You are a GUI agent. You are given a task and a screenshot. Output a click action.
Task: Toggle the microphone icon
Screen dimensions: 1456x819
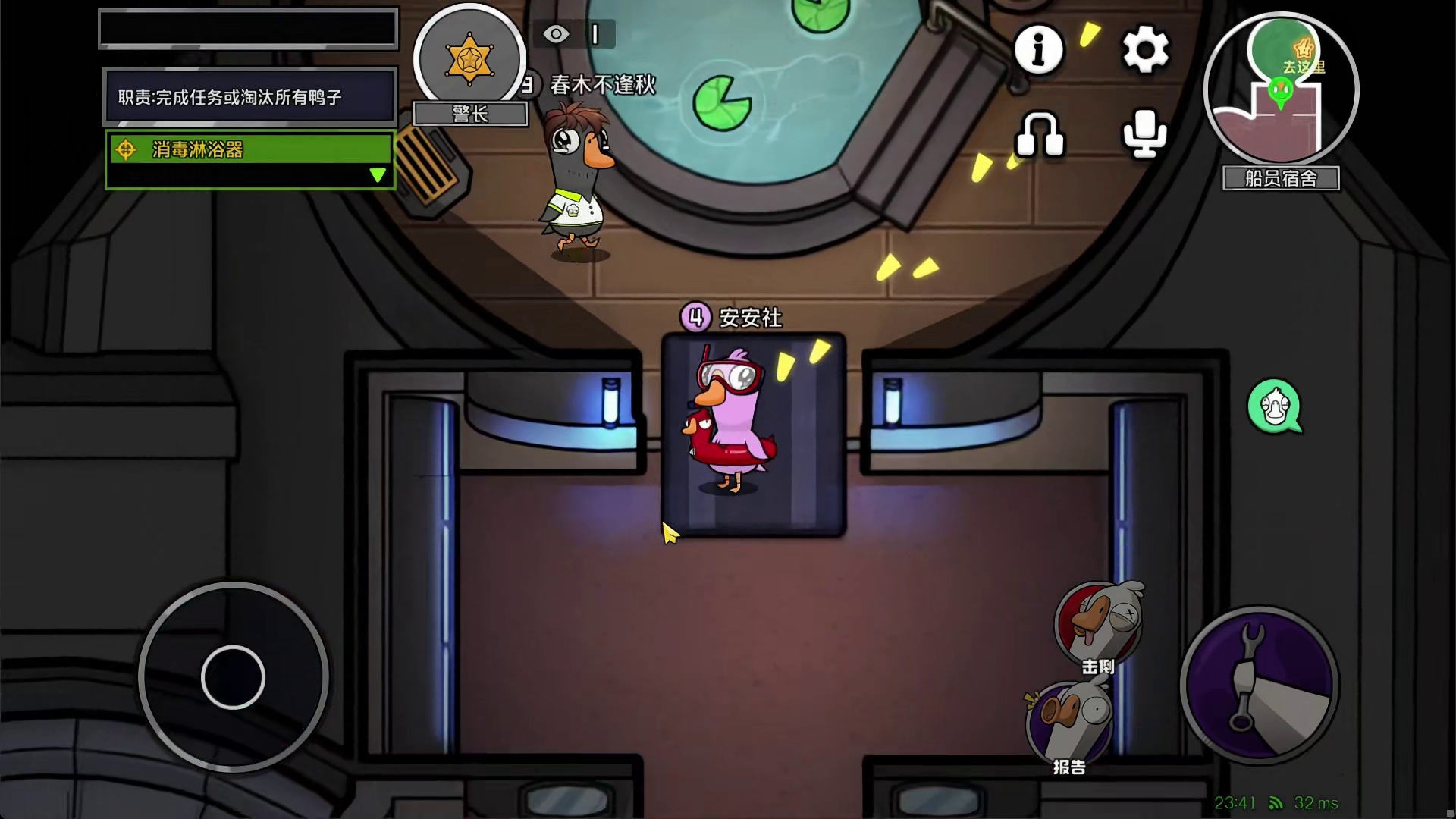[1144, 133]
